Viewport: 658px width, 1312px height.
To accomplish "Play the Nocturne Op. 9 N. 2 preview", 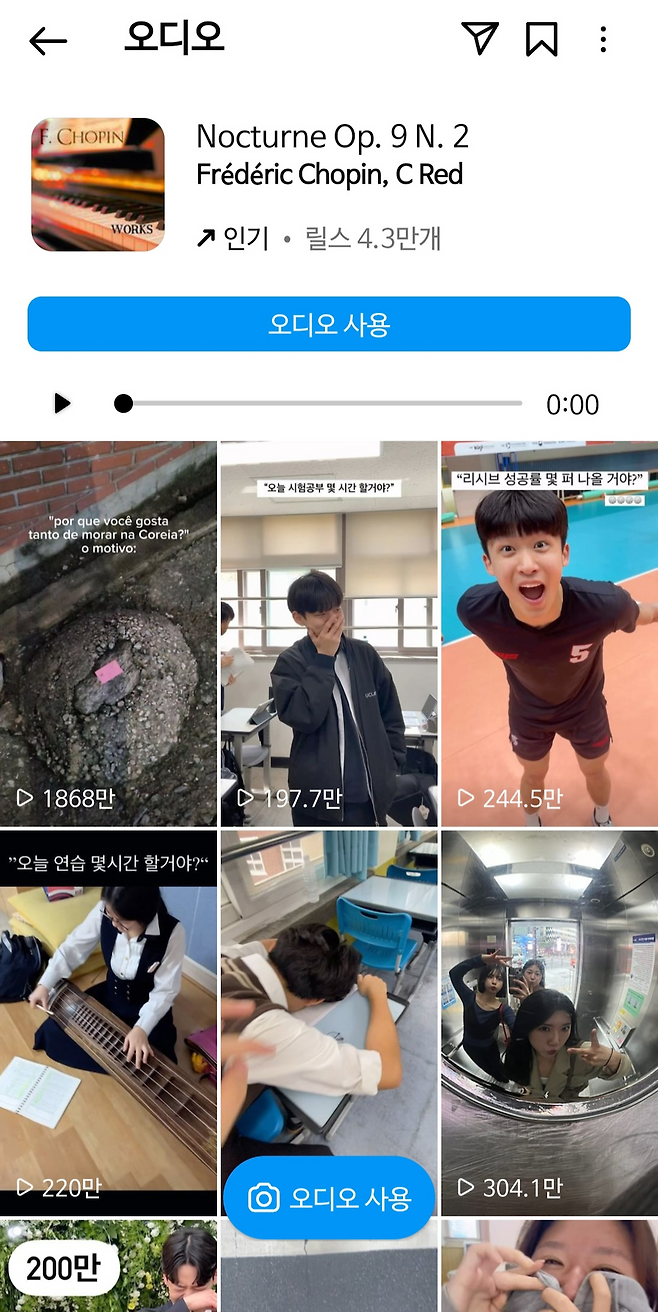I will [x=62, y=403].
